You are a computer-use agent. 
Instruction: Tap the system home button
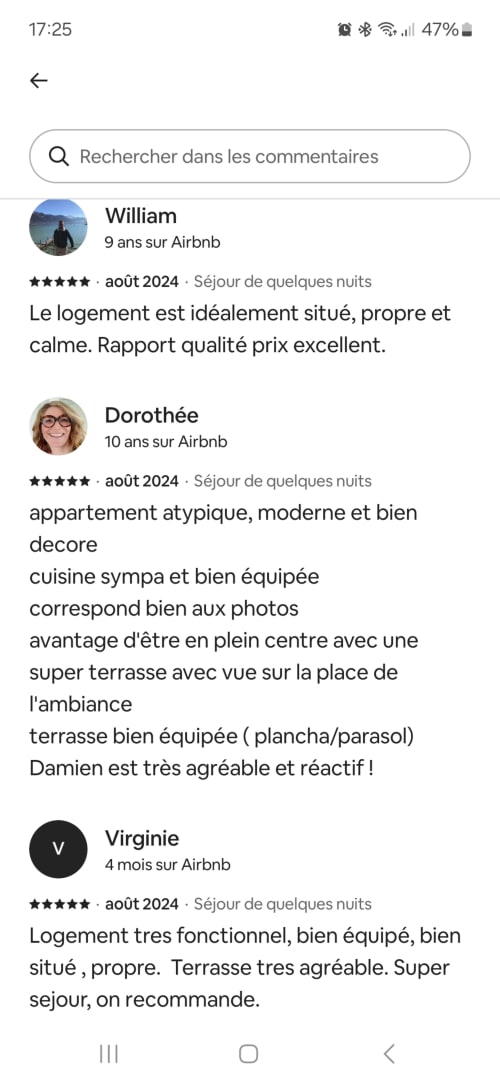(x=249, y=1053)
